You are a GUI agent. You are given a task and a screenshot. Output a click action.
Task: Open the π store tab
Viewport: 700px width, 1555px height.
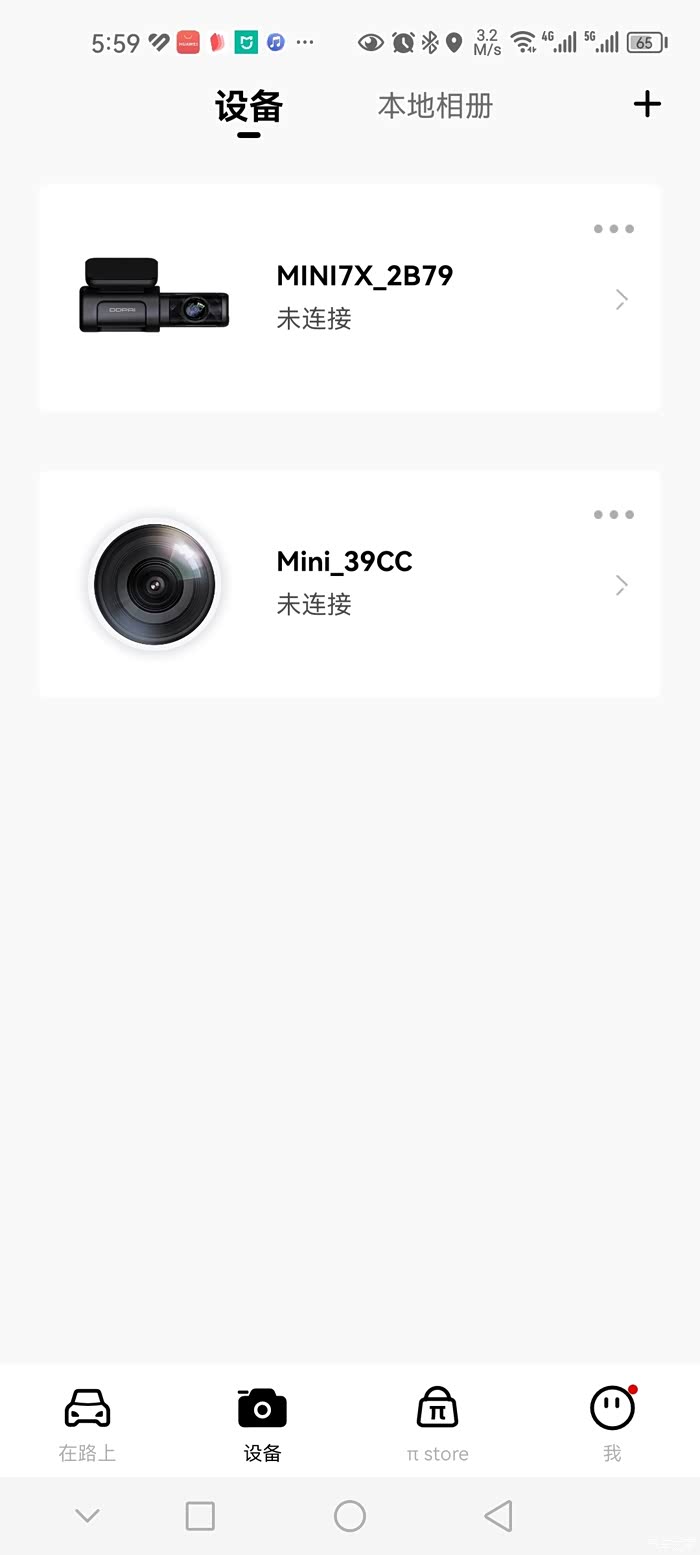(x=437, y=1423)
